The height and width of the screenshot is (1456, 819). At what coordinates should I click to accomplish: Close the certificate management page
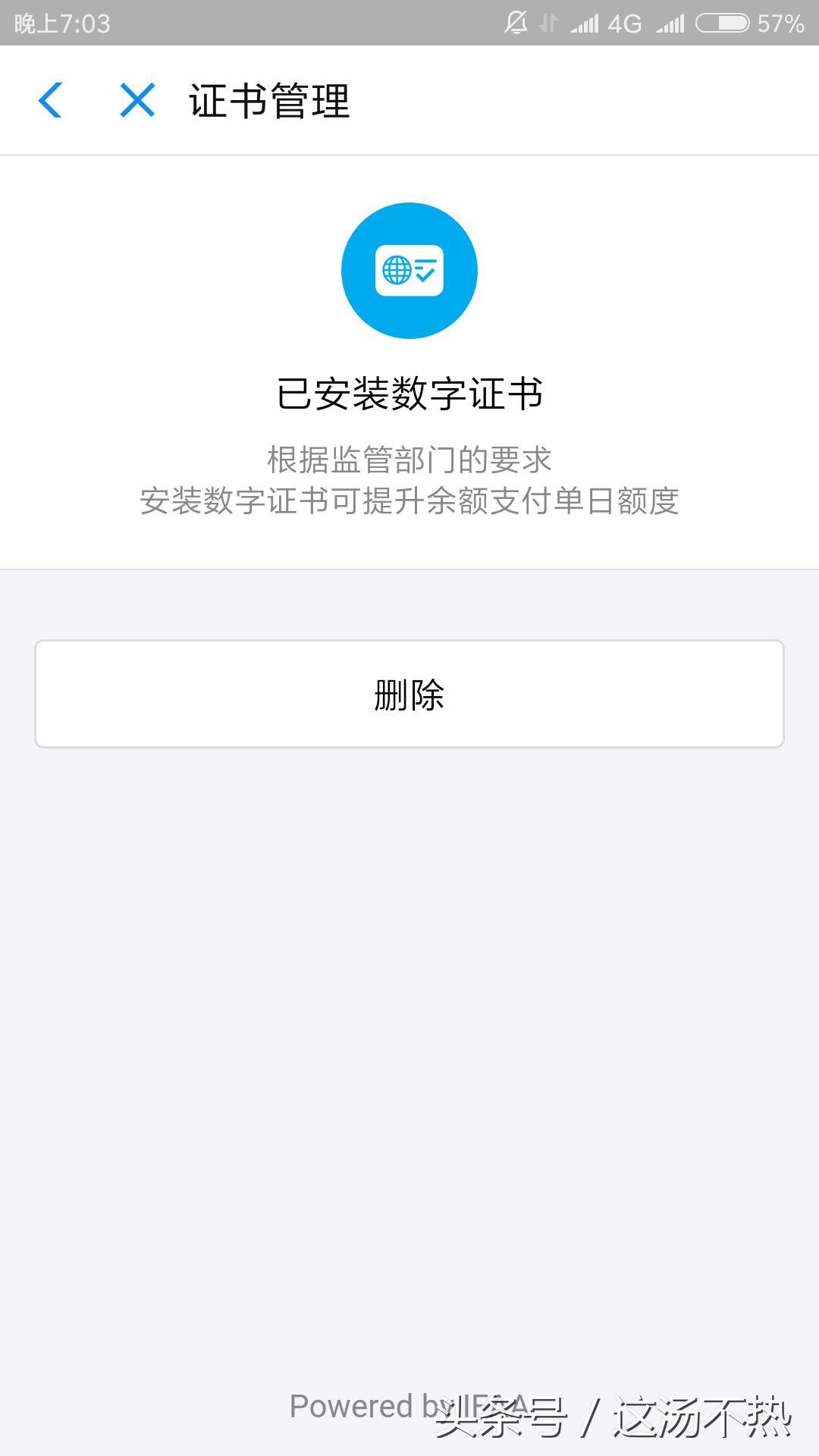[137, 100]
